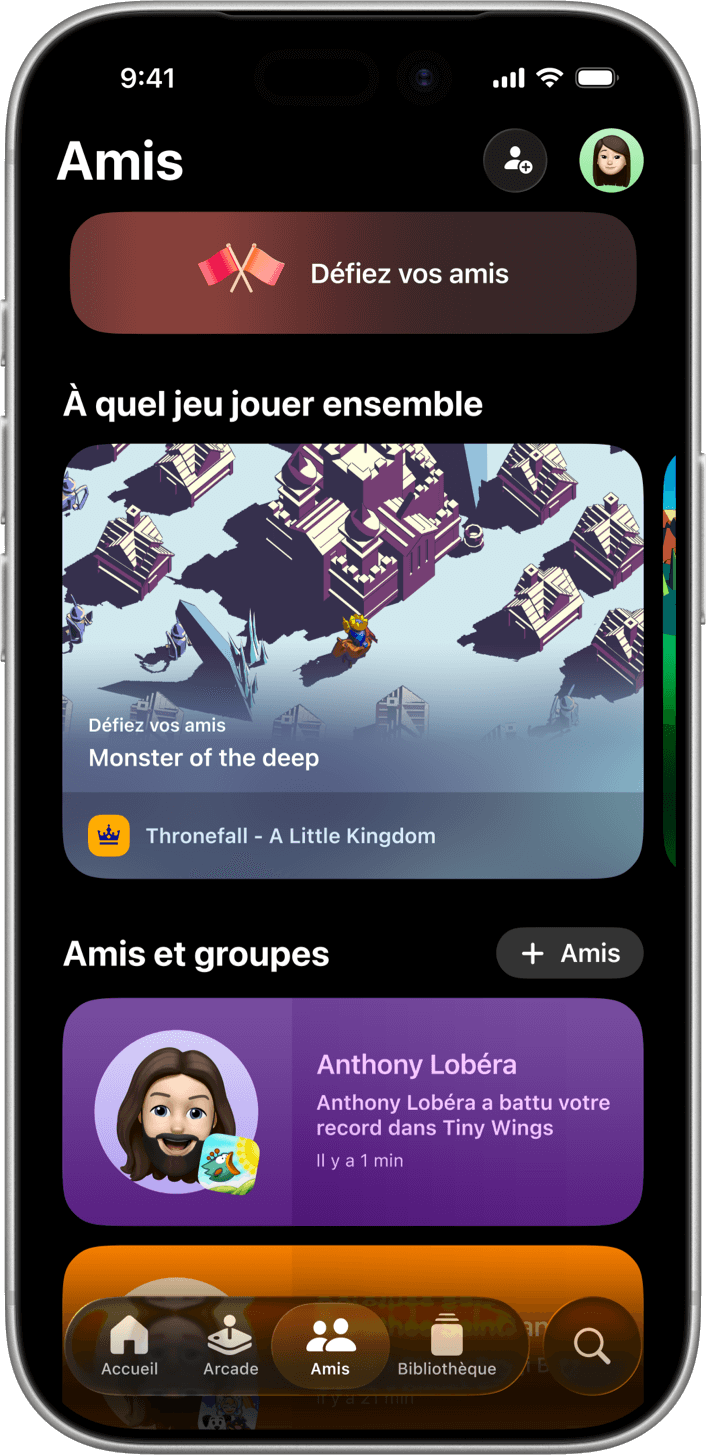Open Anthony Lobéra's activity card
This screenshot has width=706, height=1455.
click(353, 1111)
